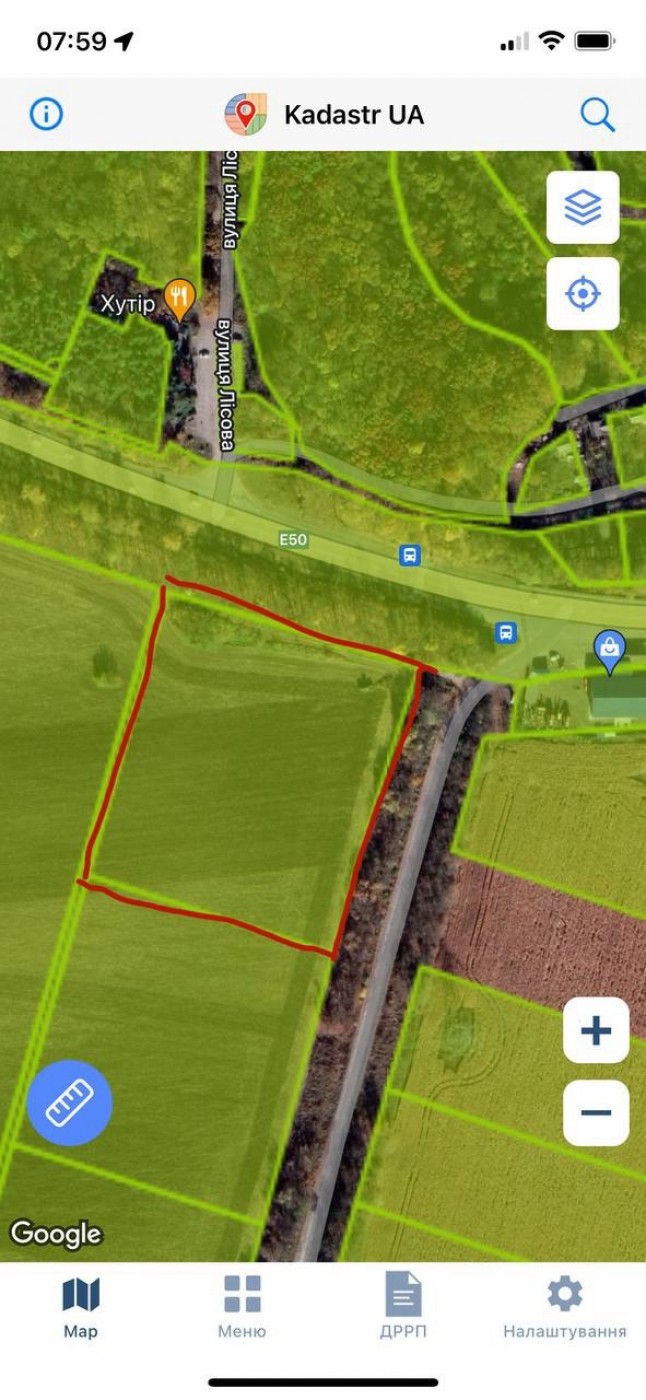Open the map layers button
This screenshot has width=646, height=1400.
[x=583, y=208]
